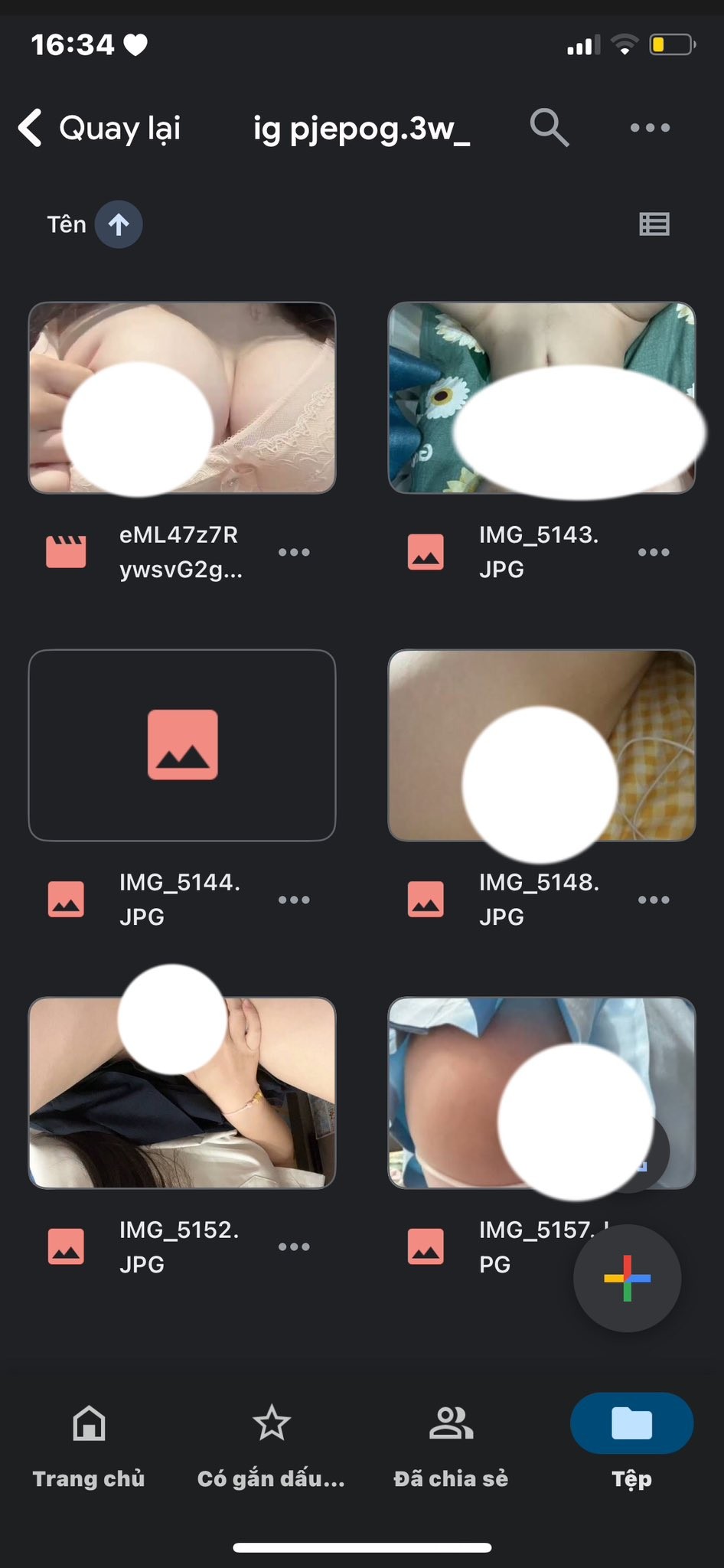This screenshot has width=724, height=1568.
Task: Show more options for IMG_5143.JPG
Action: point(654,552)
